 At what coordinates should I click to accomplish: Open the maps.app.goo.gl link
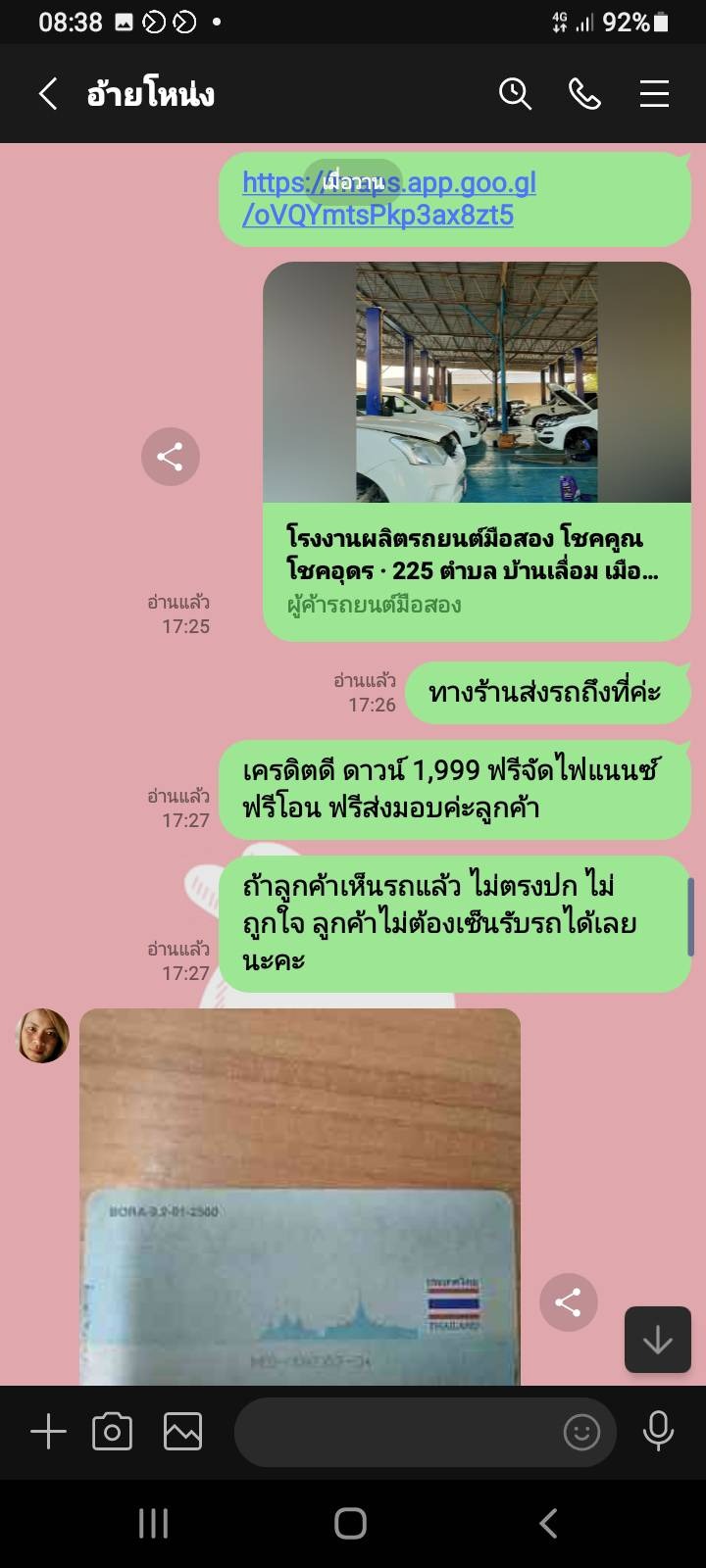click(388, 199)
